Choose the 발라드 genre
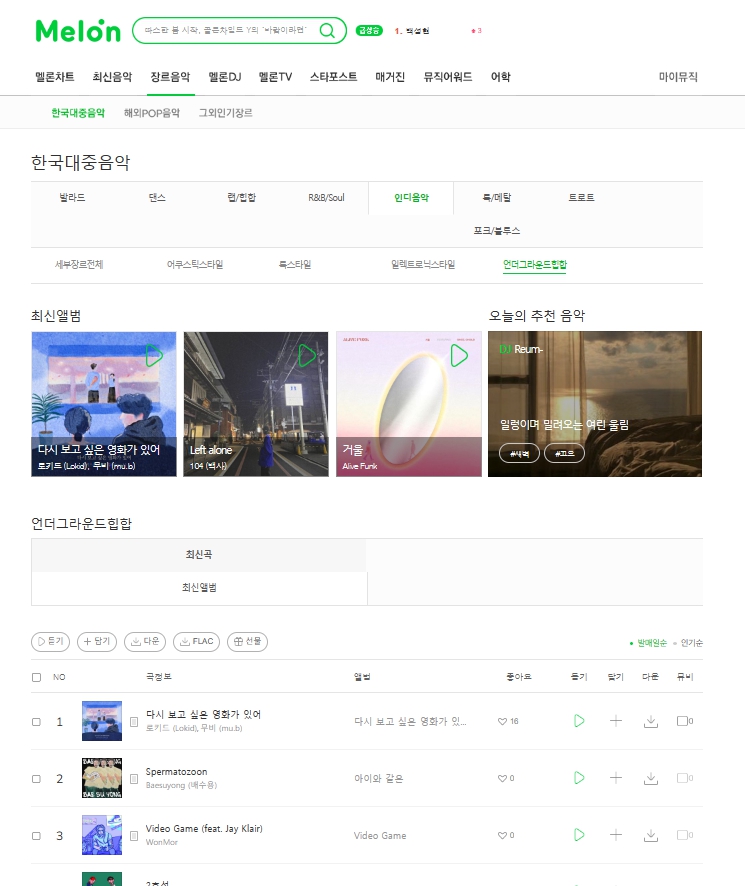Screen dimensions: 745x886 73,198
